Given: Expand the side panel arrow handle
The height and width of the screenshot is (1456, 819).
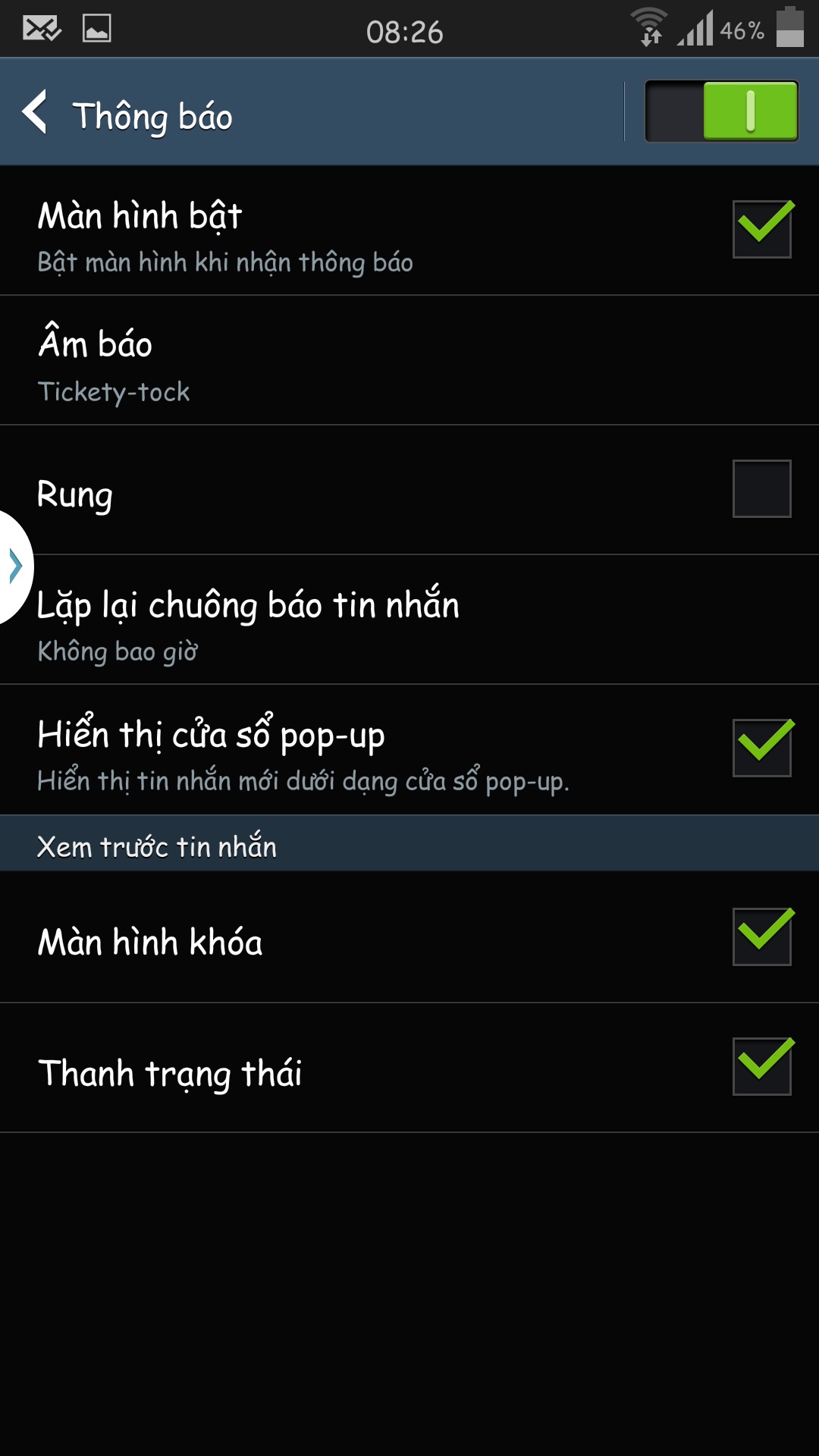Looking at the screenshot, I should pyautogui.click(x=15, y=566).
